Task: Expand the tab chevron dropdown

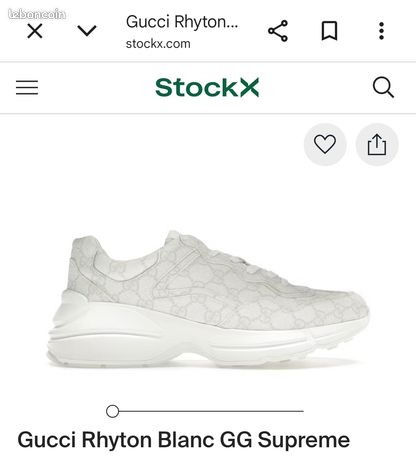Action: [87, 31]
